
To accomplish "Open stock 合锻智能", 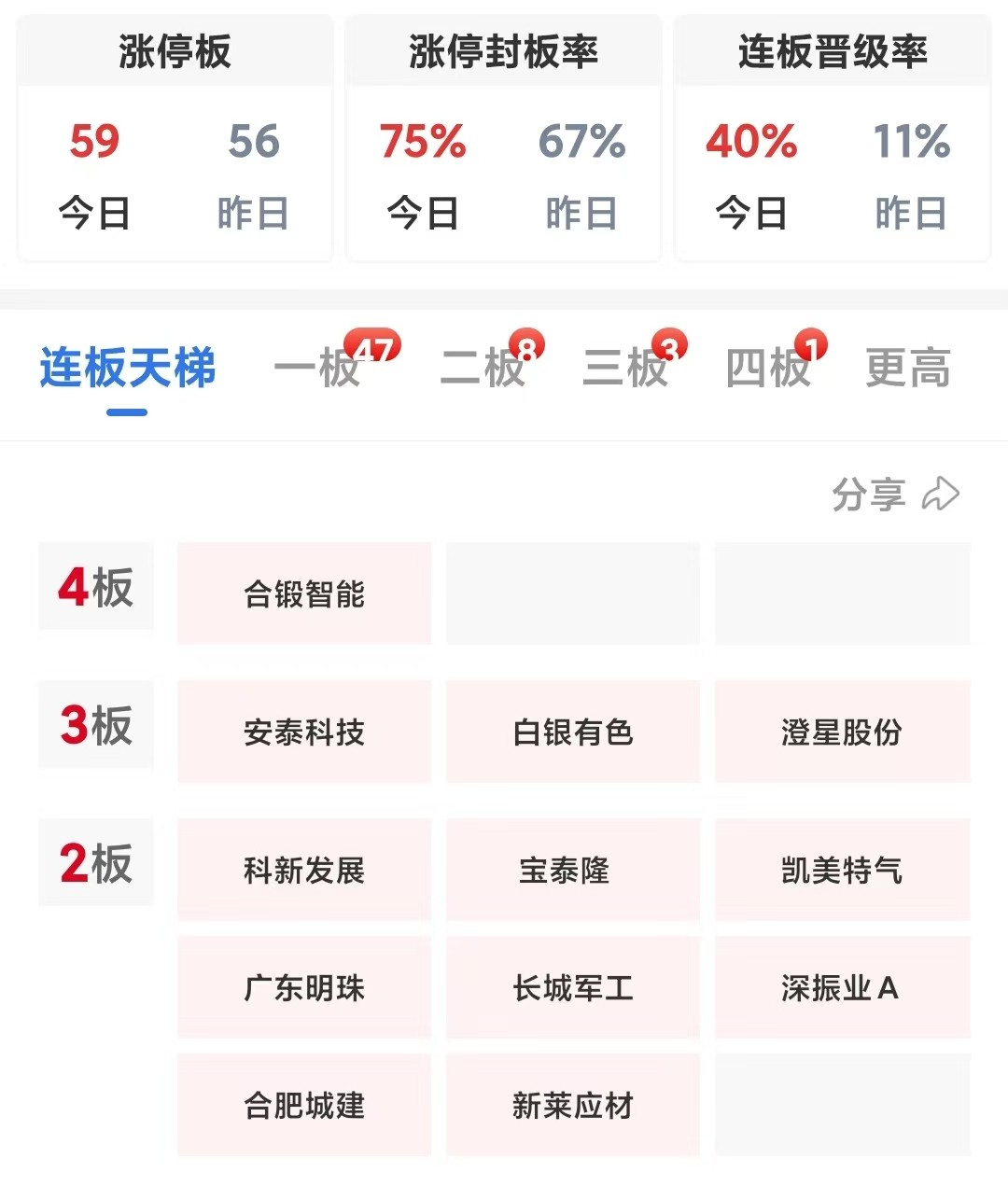I will tap(304, 593).
